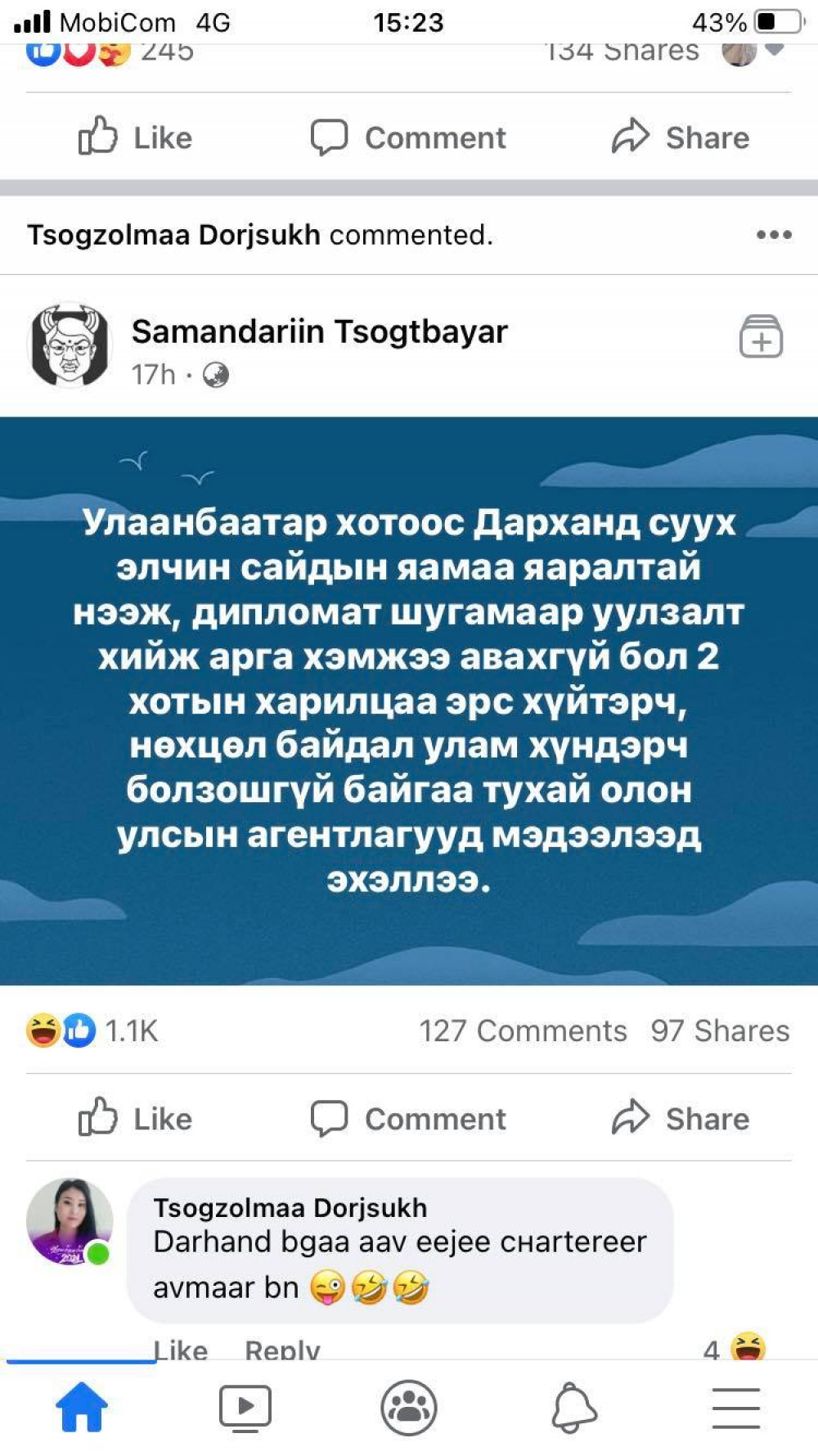This screenshot has height=1456, width=818.
Task: Share Samandariin Tsogtbayar's post
Action: [x=681, y=1118]
